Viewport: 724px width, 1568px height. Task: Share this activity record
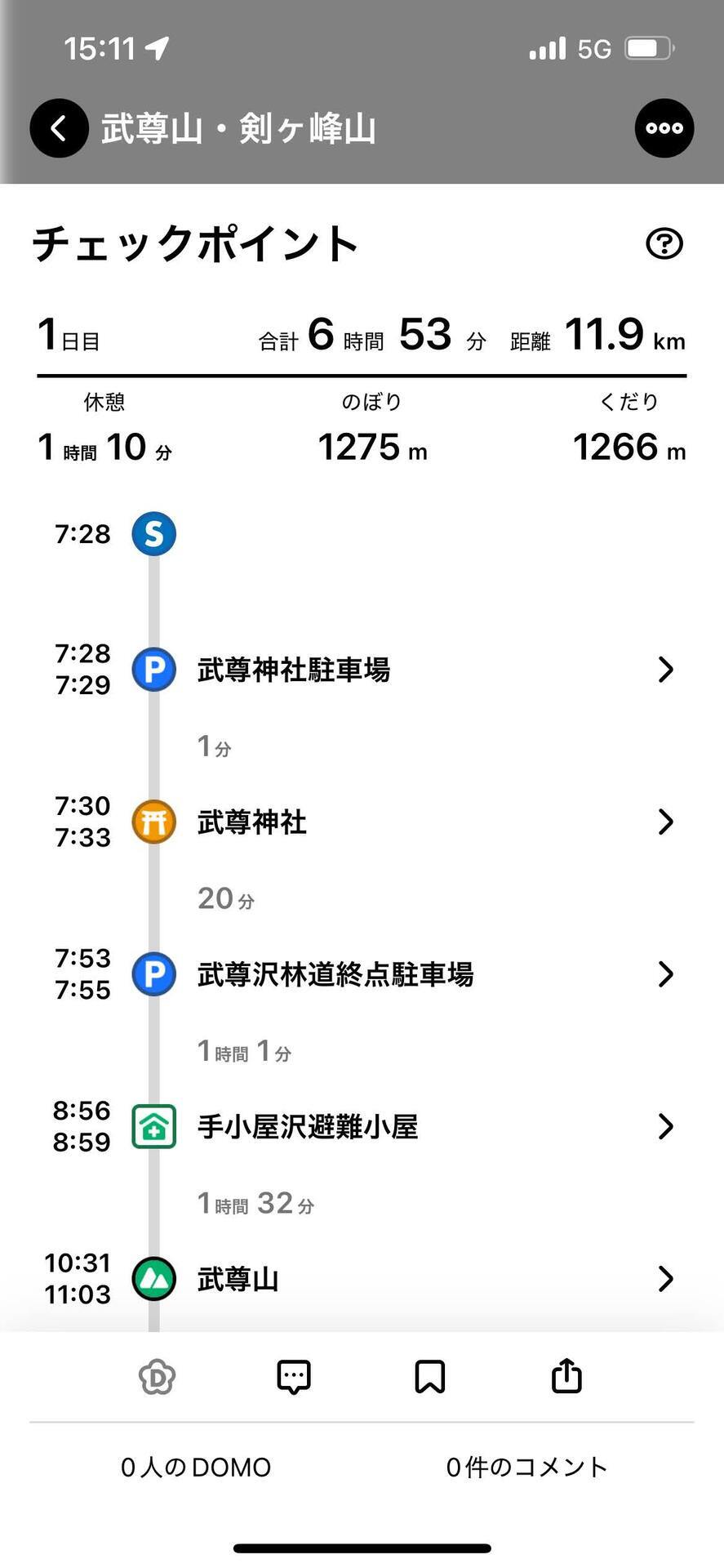click(x=566, y=1377)
